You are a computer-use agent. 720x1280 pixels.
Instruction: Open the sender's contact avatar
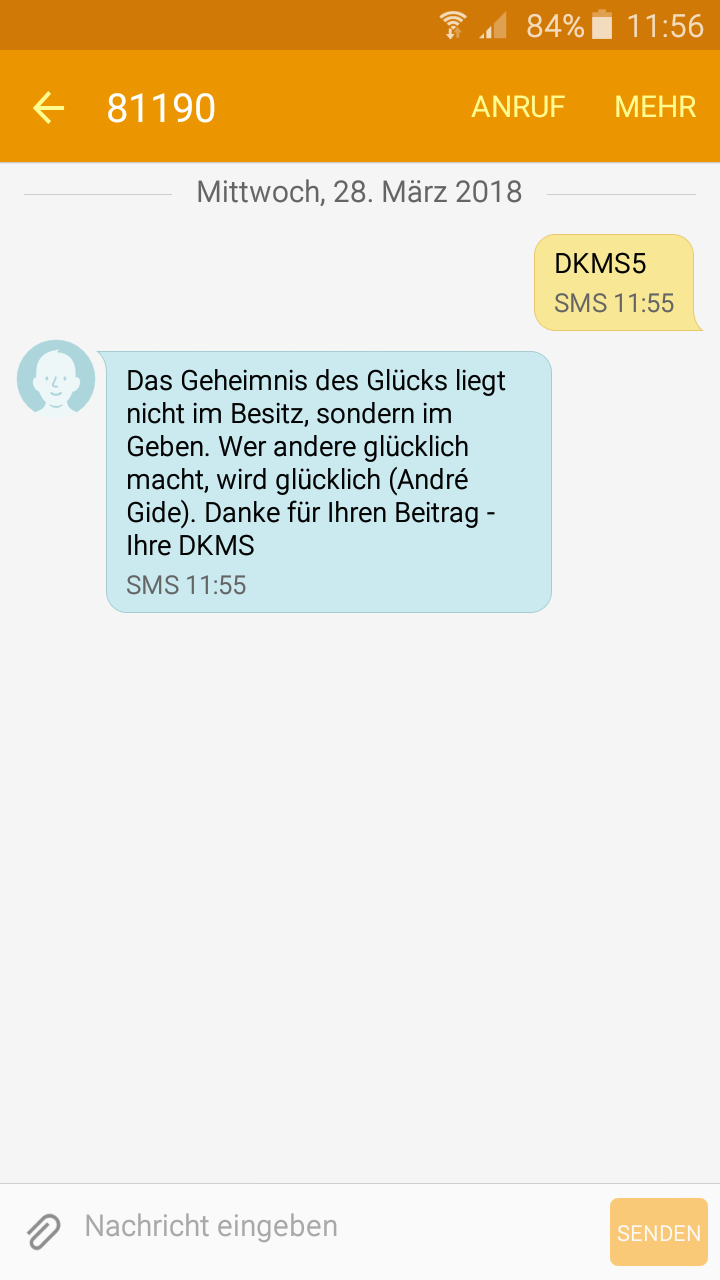tap(56, 377)
